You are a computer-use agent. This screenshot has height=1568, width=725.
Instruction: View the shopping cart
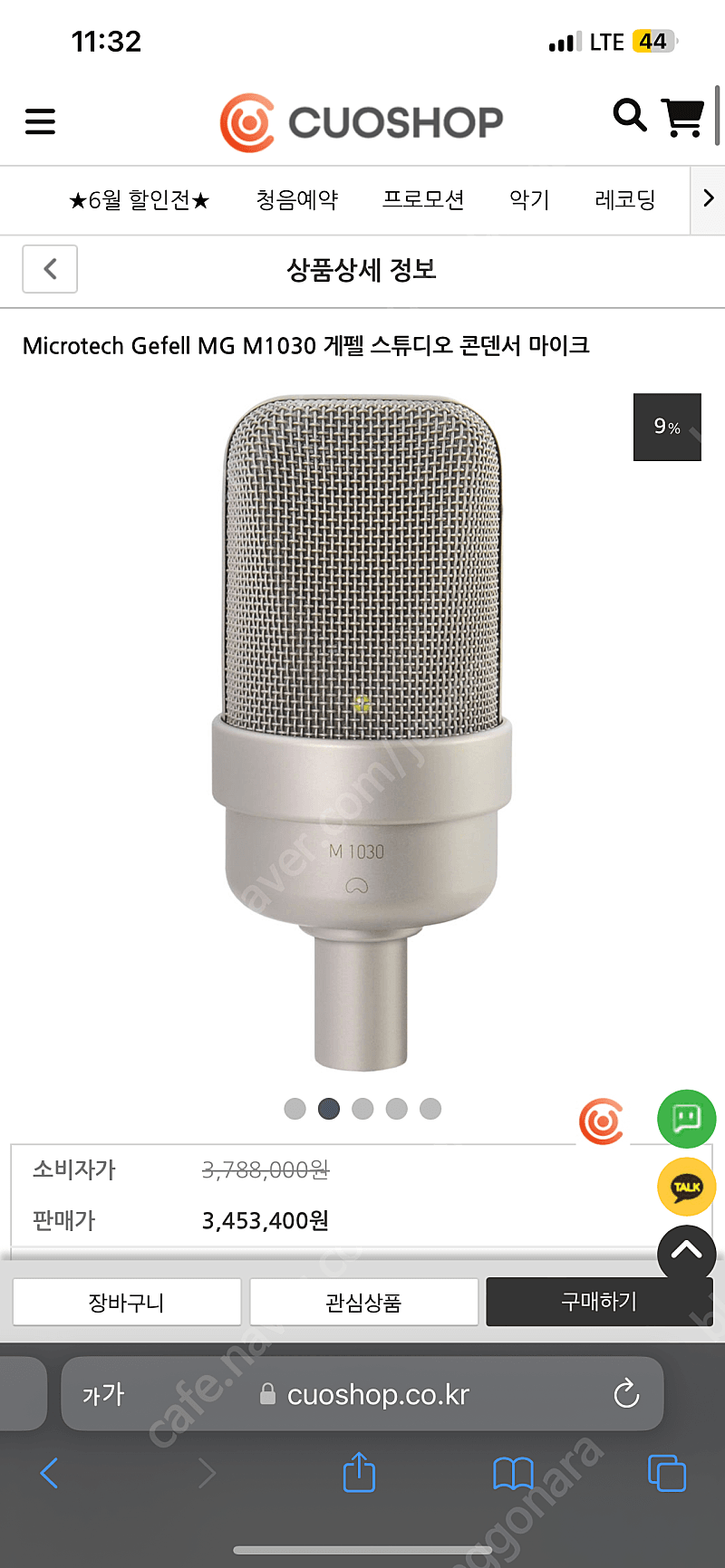click(683, 118)
